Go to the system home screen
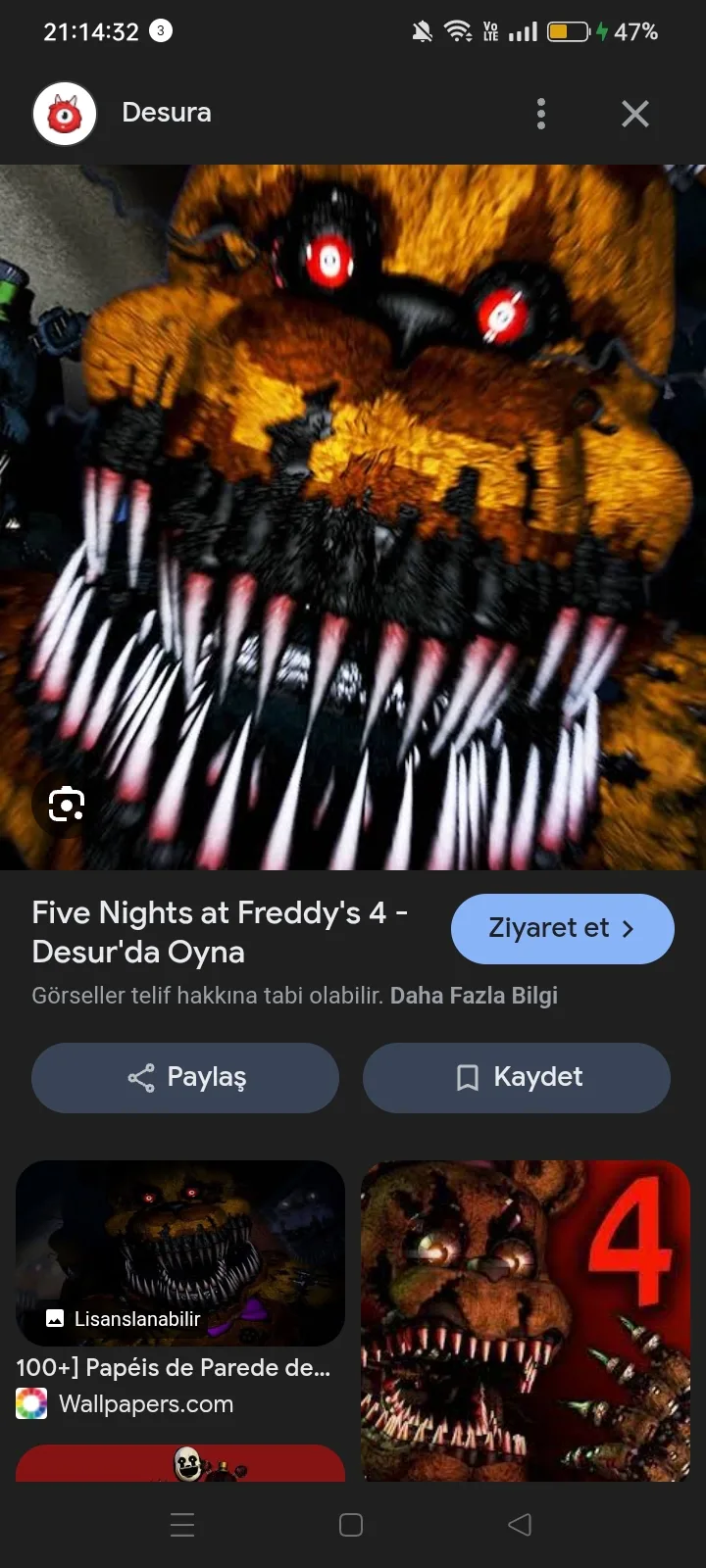Image resolution: width=706 pixels, height=1568 pixels. tap(351, 1525)
